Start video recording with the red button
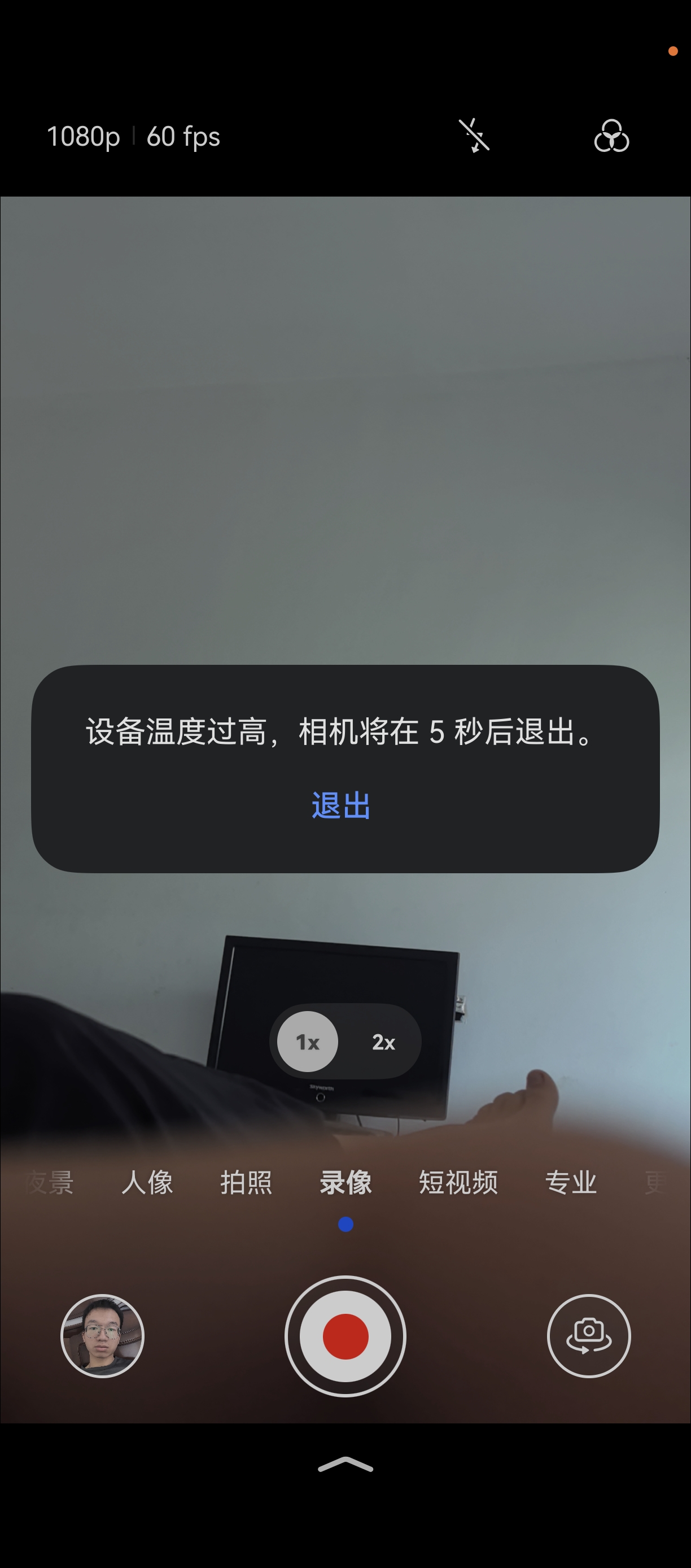 pos(345,1336)
